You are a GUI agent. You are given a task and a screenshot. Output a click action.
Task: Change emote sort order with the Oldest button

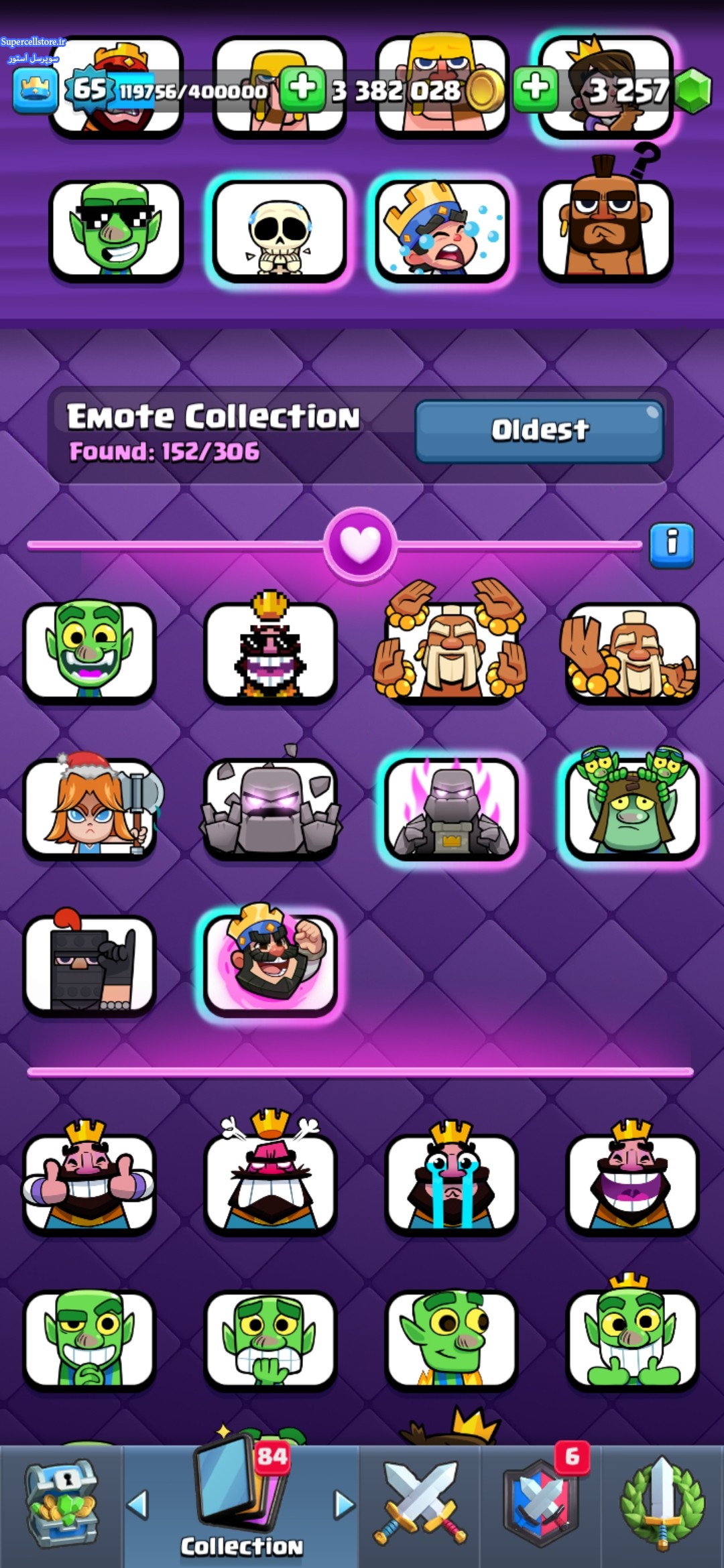pyautogui.click(x=540, y=431)
